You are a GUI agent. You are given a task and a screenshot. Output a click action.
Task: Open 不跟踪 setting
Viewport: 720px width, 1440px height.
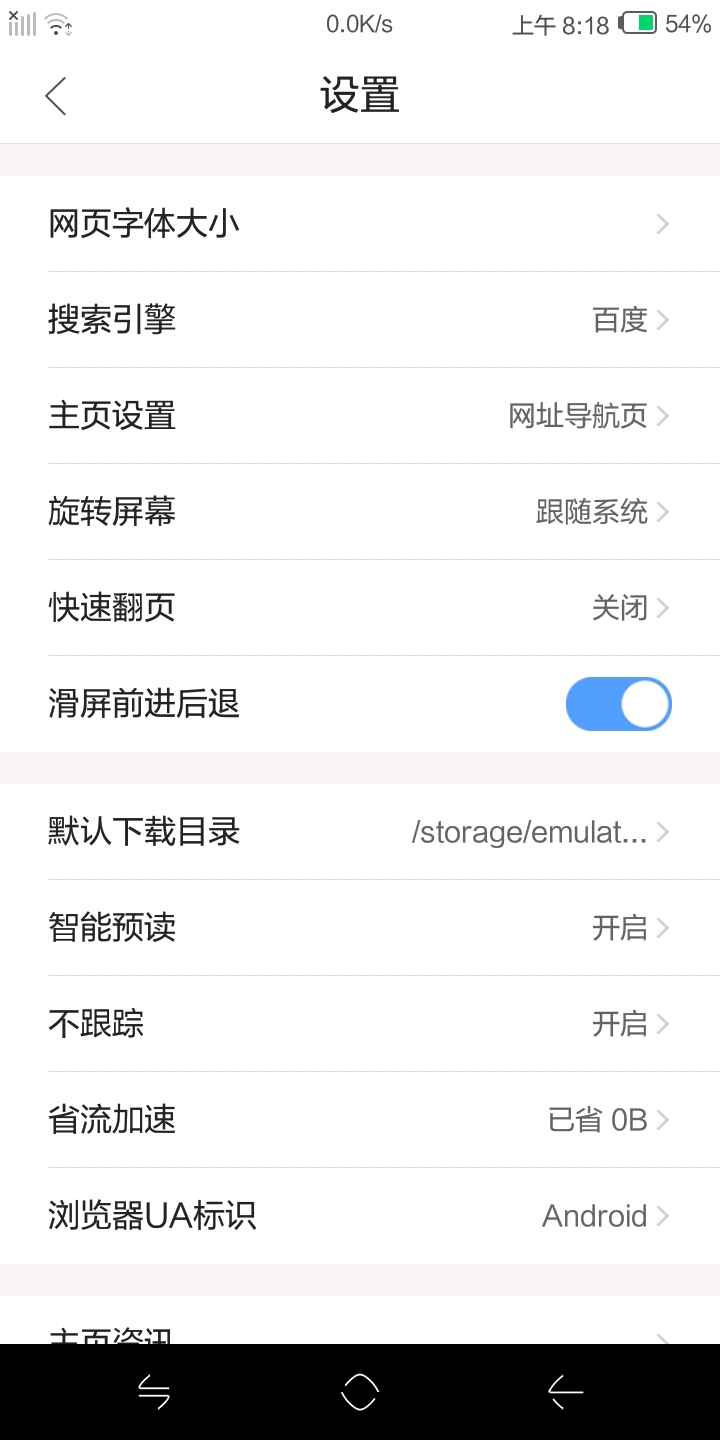[360, 1024]
